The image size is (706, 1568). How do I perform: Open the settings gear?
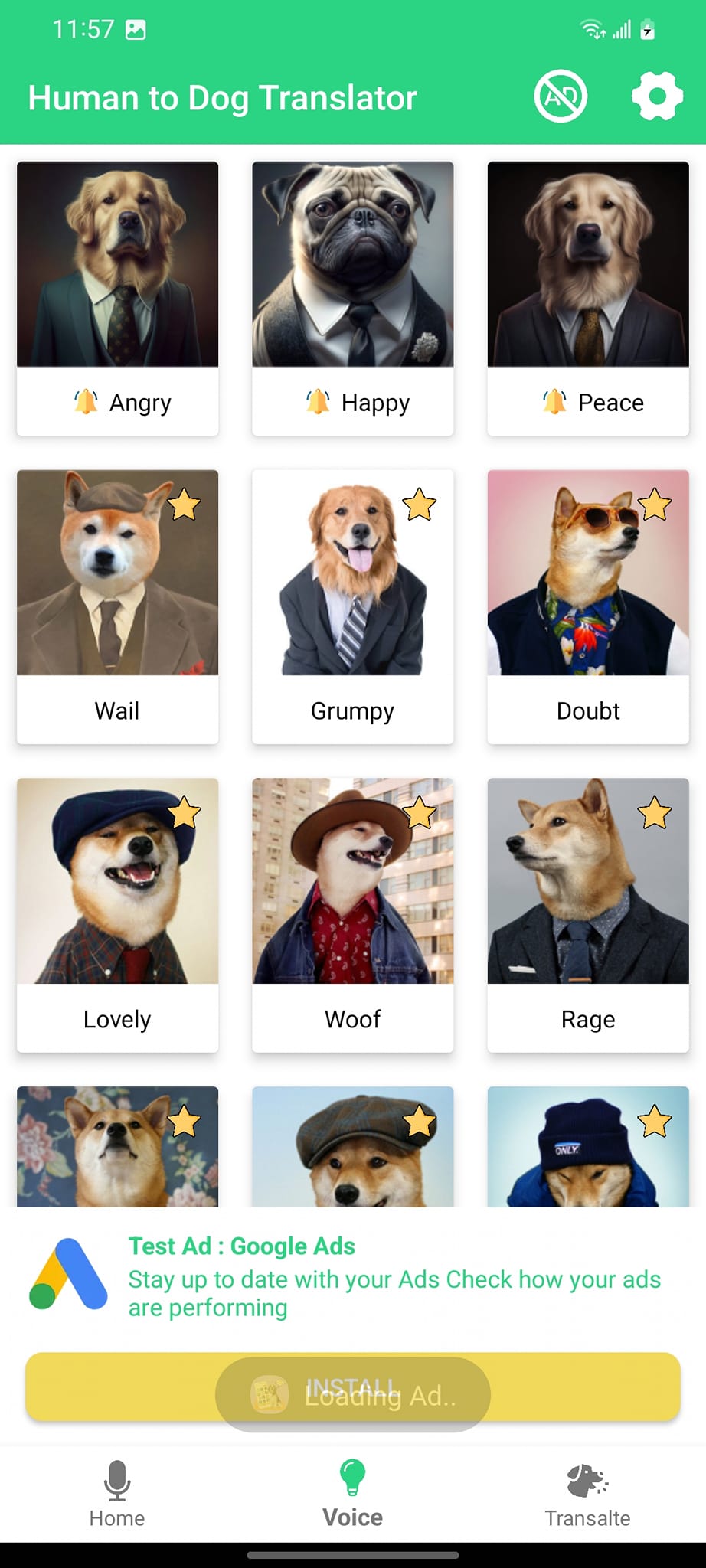(656, 96)
